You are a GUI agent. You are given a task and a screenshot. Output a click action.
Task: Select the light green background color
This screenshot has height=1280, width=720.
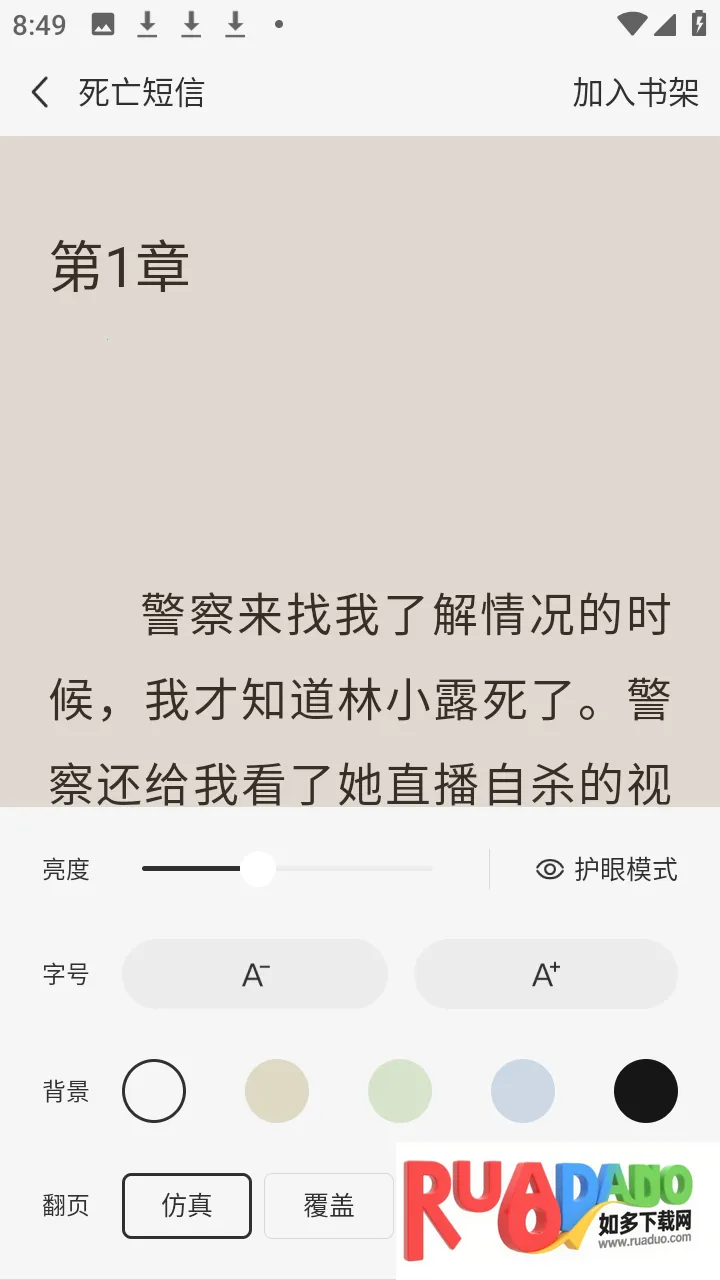tap(400, 1091)
